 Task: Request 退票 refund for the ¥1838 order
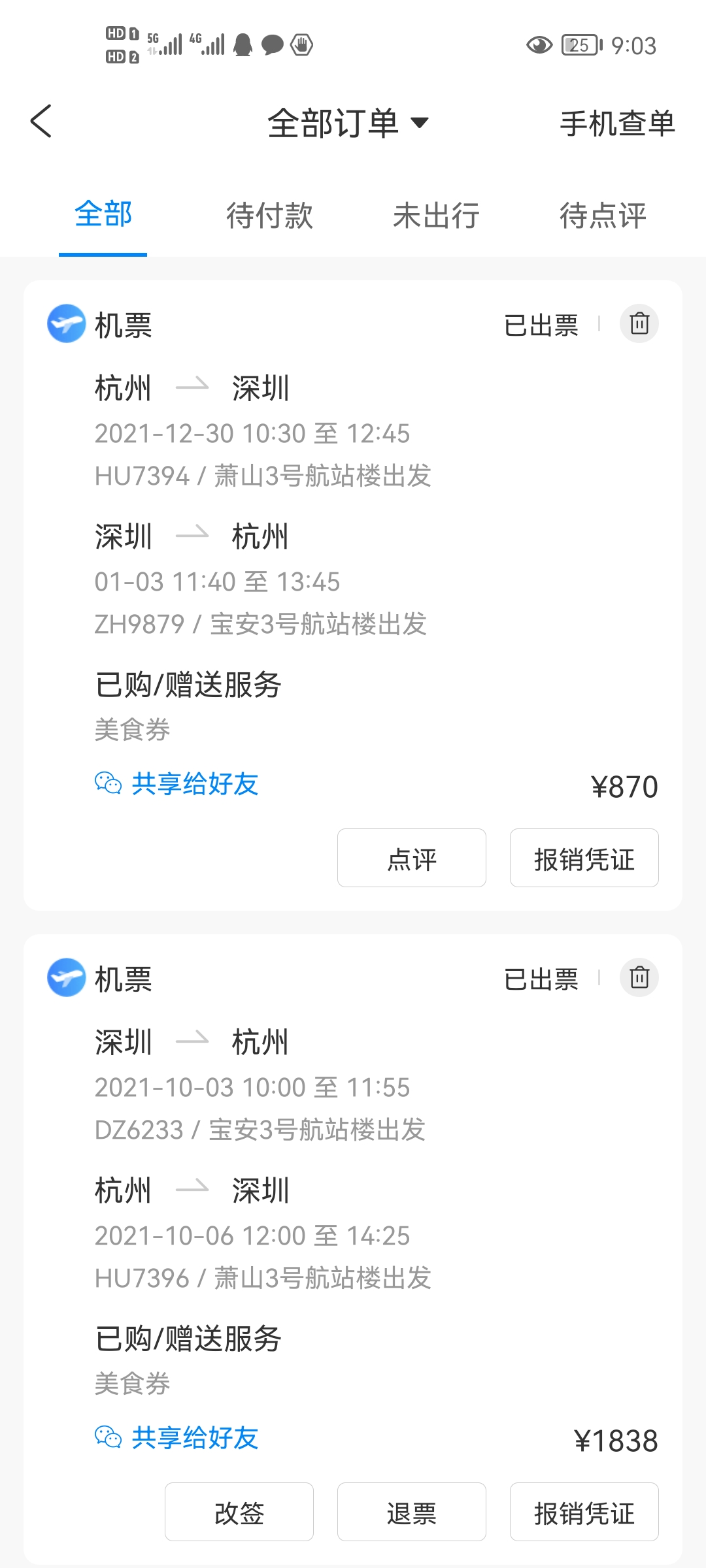click(x=411, y=1512)
